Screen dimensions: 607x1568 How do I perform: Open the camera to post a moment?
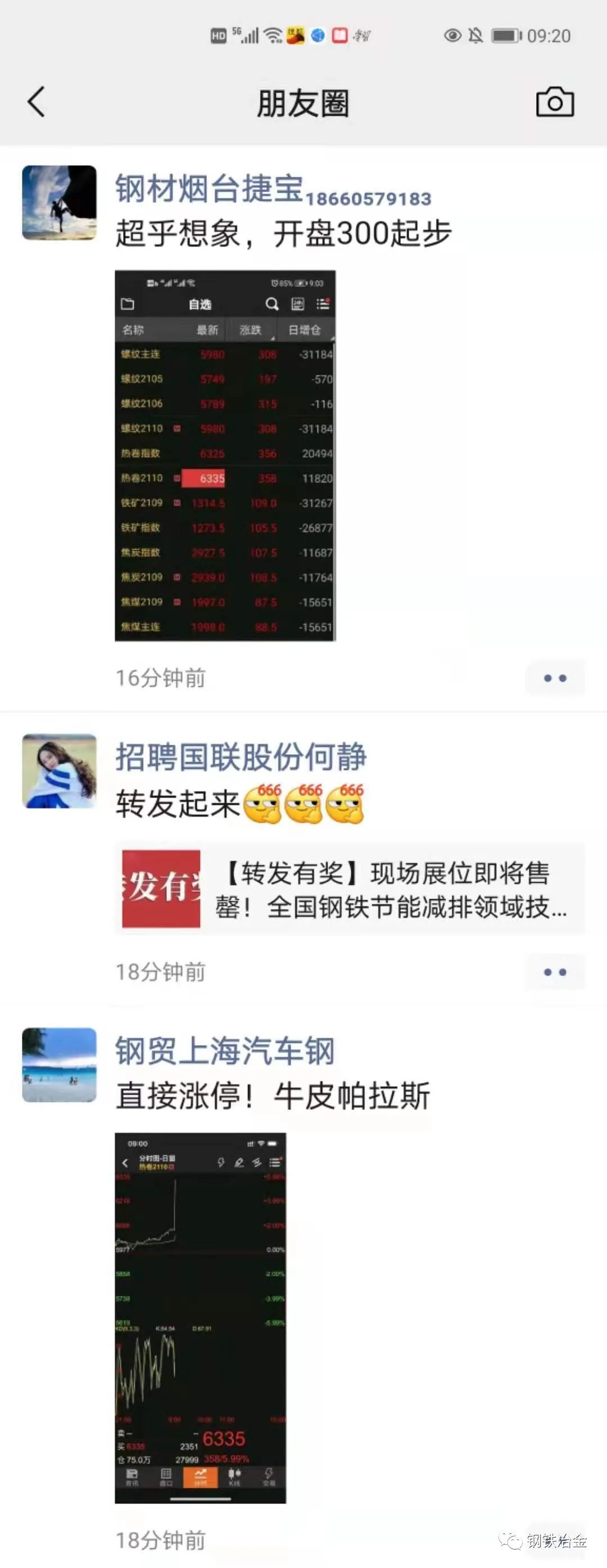click(555, 102)
